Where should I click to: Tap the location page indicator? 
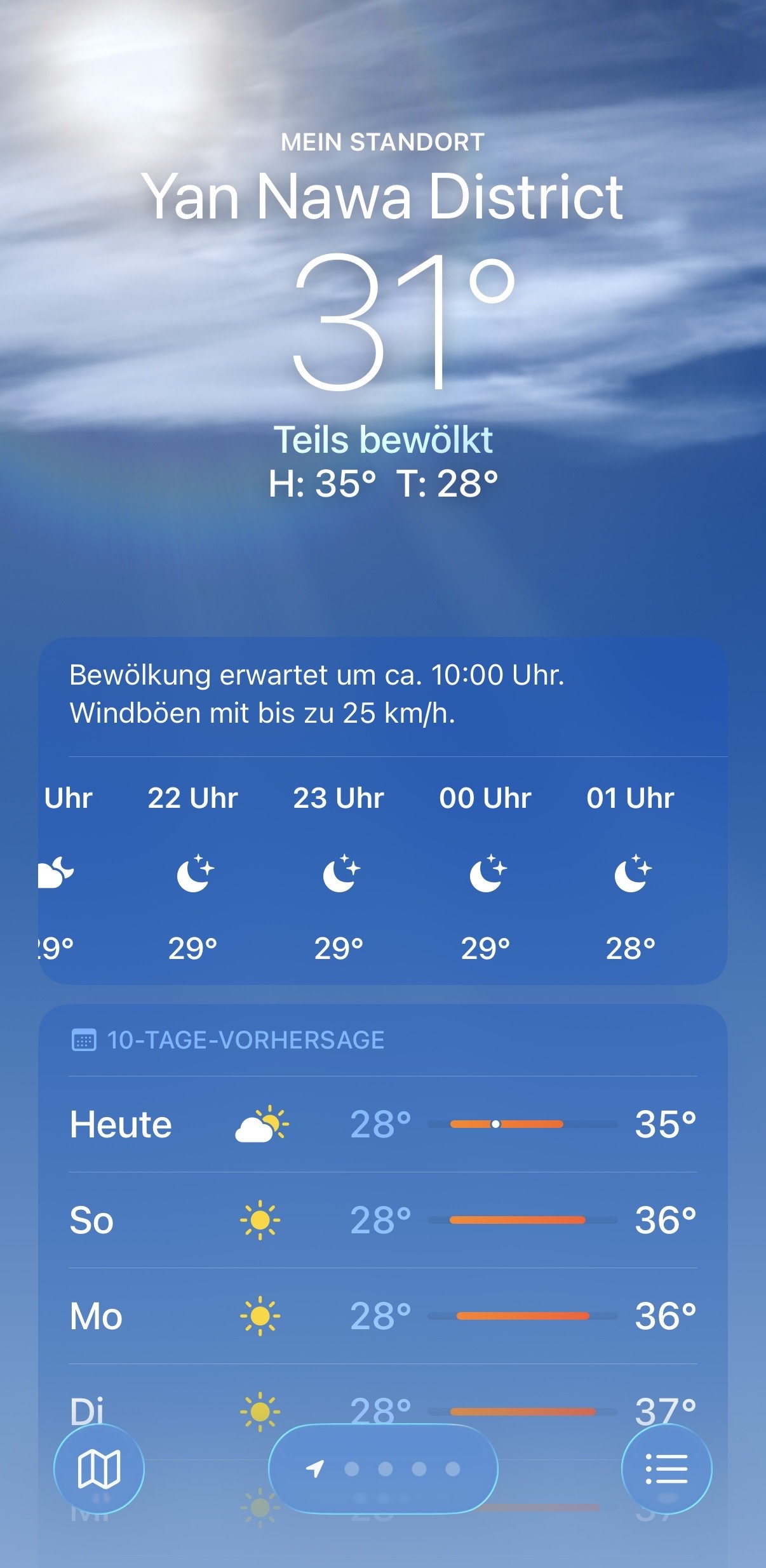point(383,1469)
